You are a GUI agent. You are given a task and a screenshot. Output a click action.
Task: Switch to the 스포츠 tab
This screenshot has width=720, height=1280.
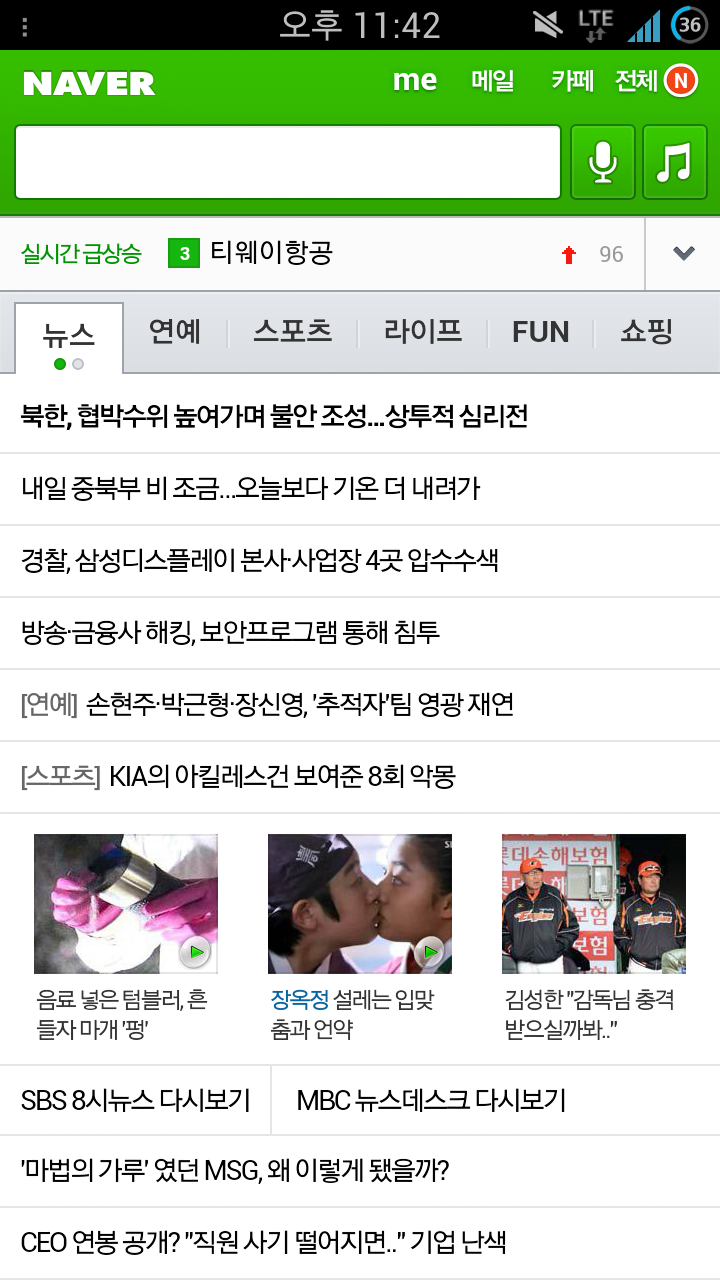292,332
